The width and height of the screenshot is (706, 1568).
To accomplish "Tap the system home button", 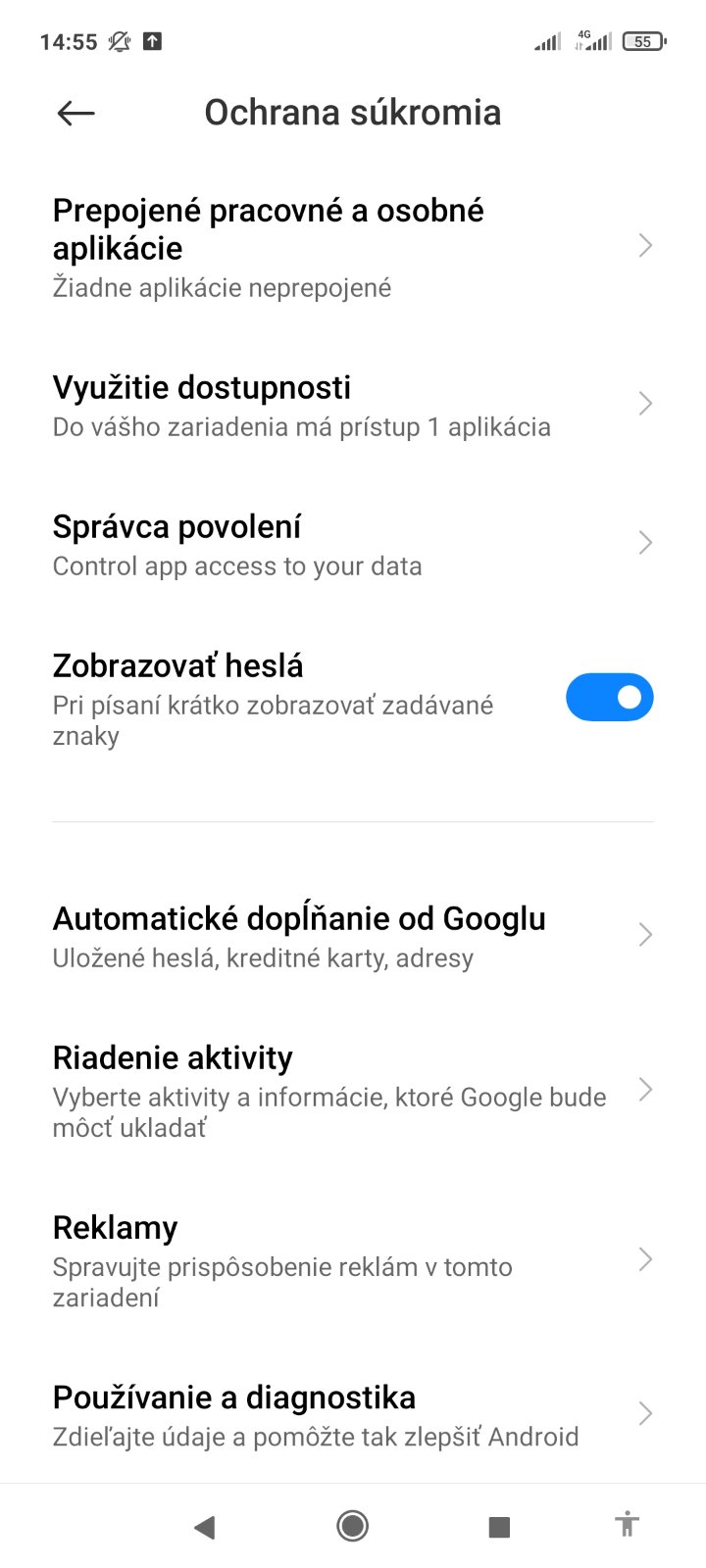I will pos(352,1526).
